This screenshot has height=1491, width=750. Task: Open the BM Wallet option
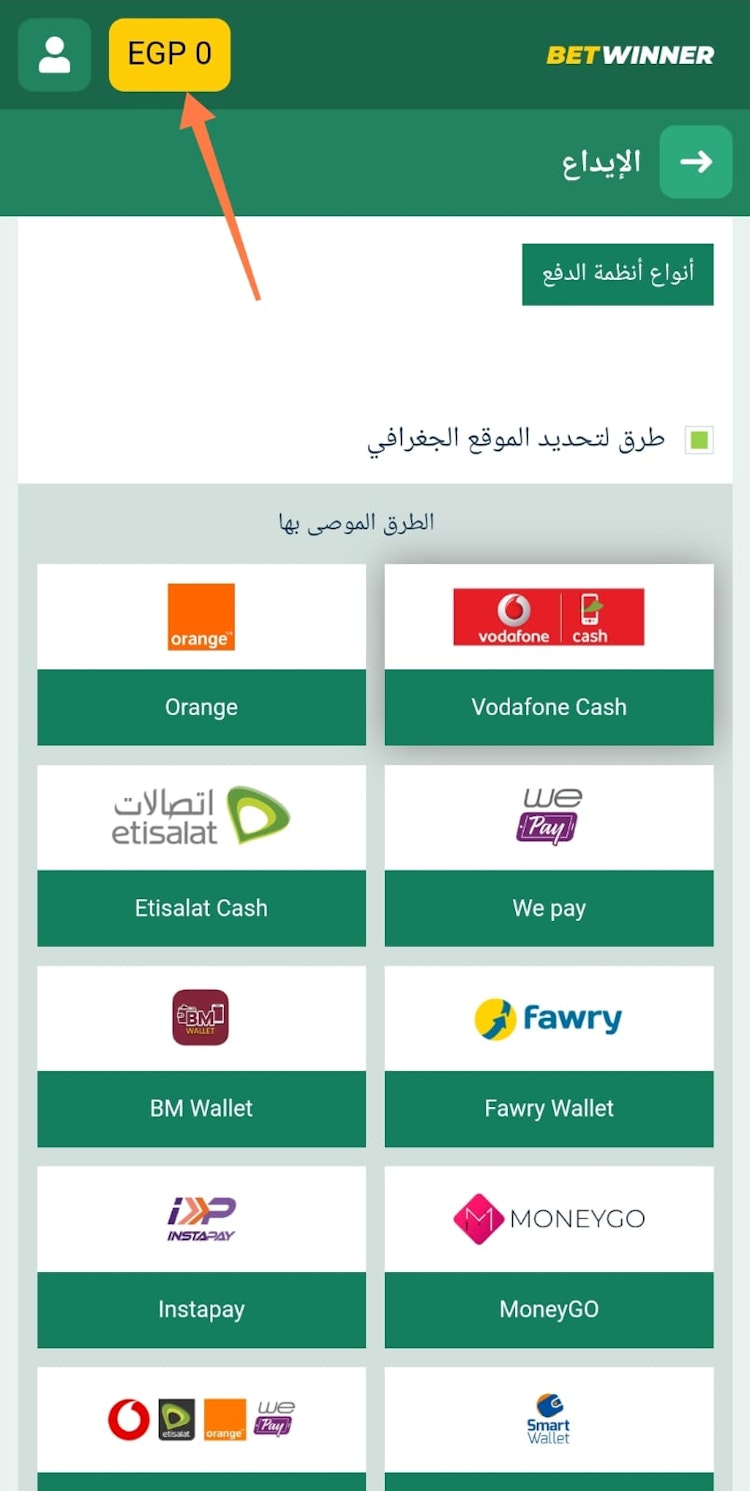click(x=201, y=1056)
